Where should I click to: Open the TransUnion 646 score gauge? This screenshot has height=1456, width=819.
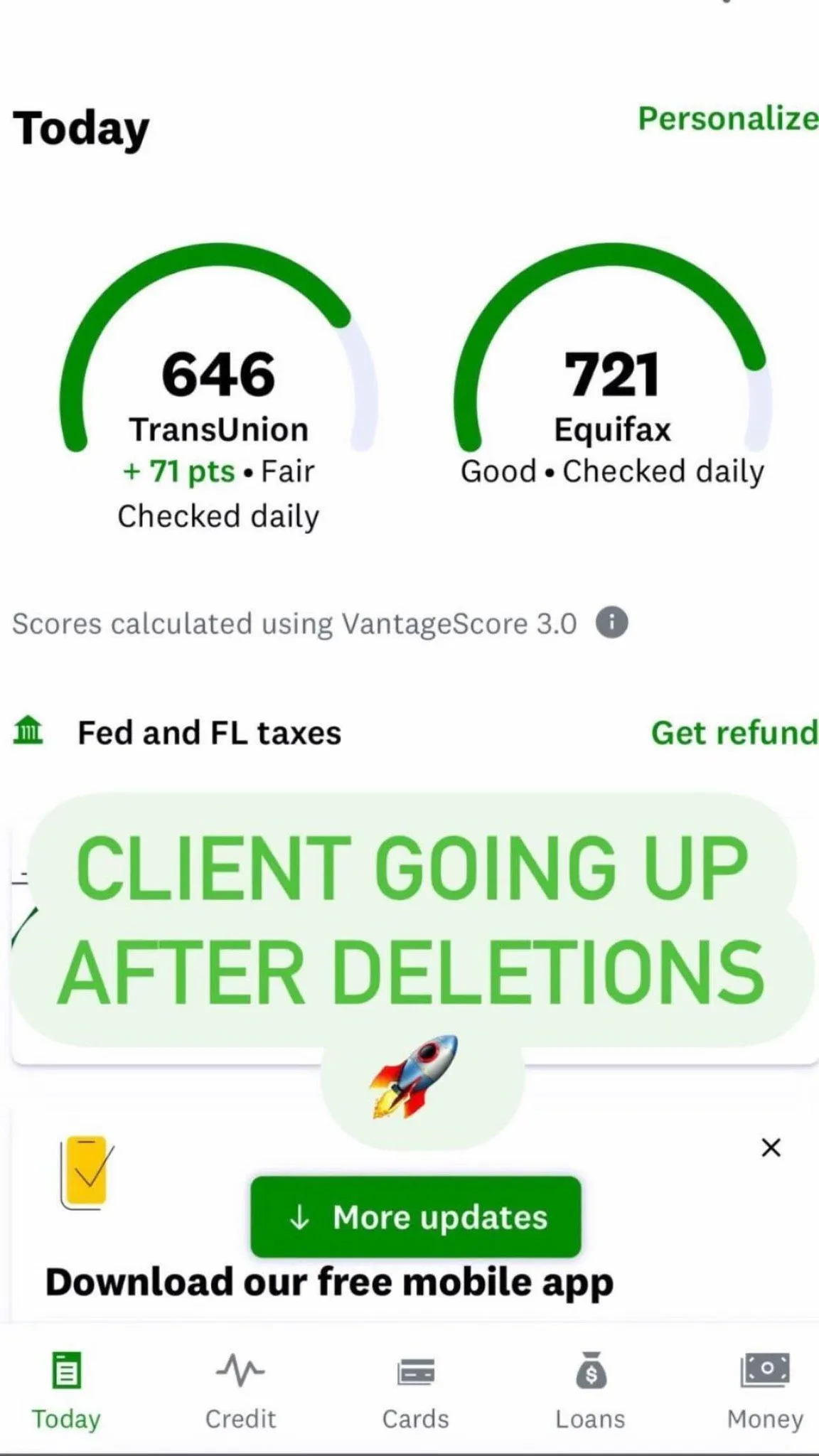tap(218, 387)
